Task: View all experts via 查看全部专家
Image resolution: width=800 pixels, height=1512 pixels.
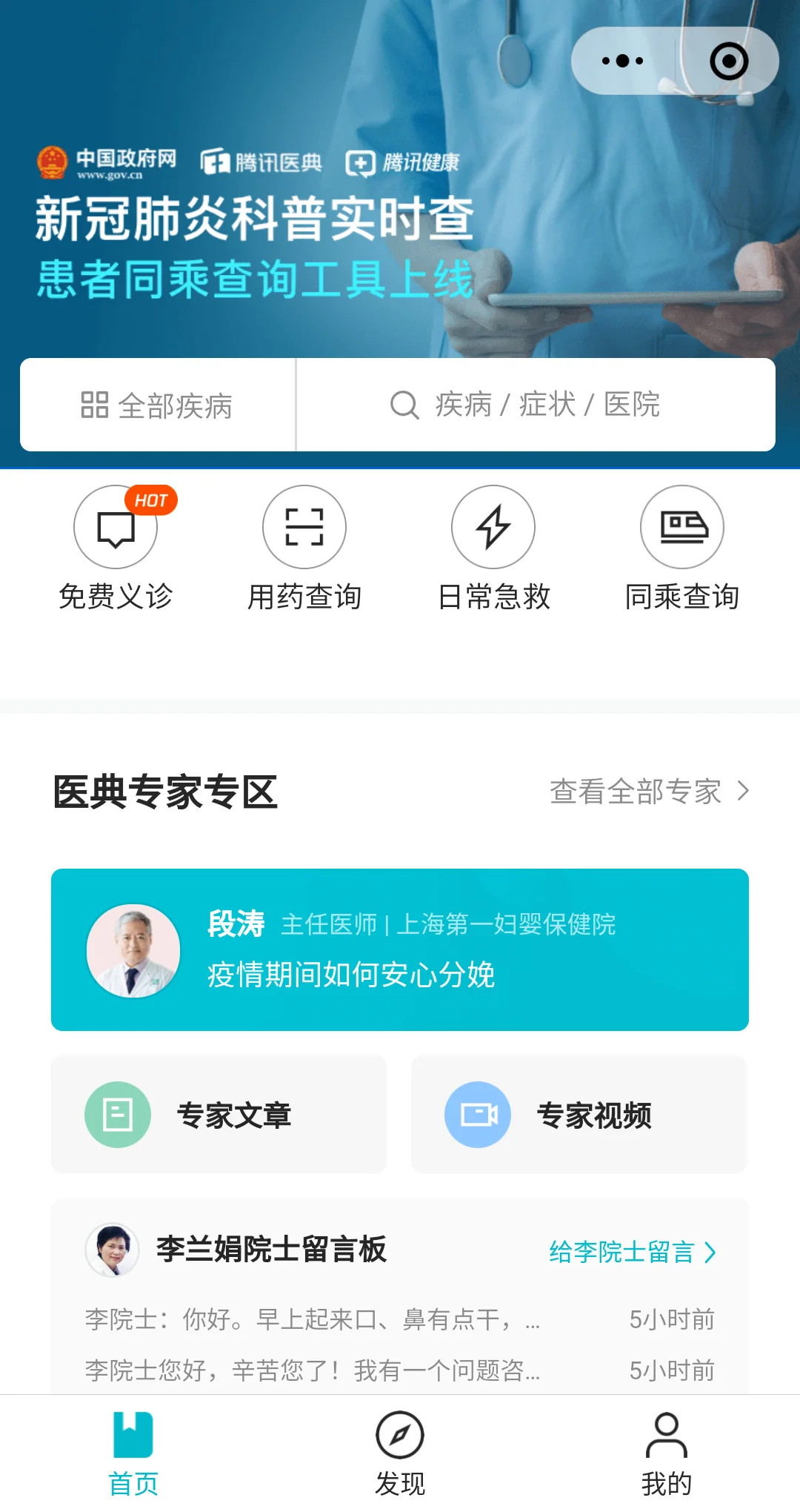Action: pyautogui.click(x=649, y=792)
